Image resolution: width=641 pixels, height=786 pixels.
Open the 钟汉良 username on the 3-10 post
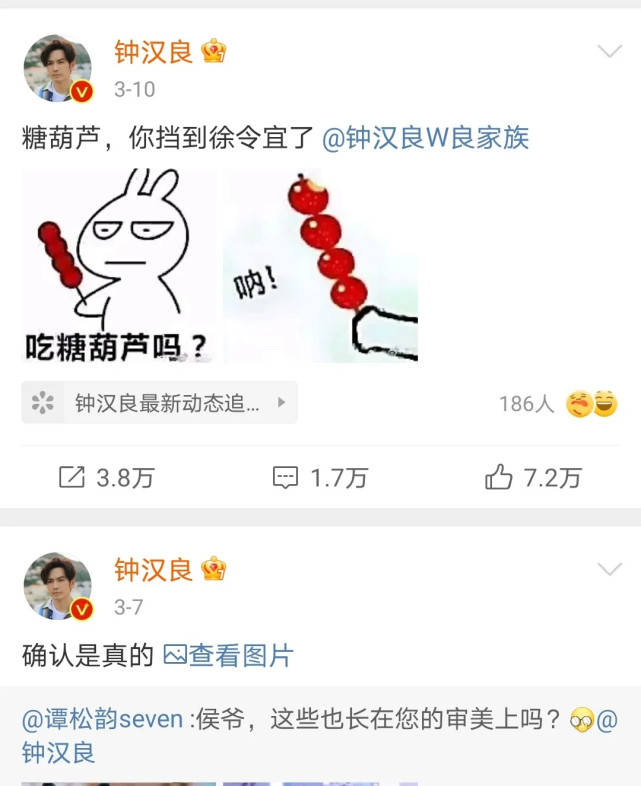(153, 51)
